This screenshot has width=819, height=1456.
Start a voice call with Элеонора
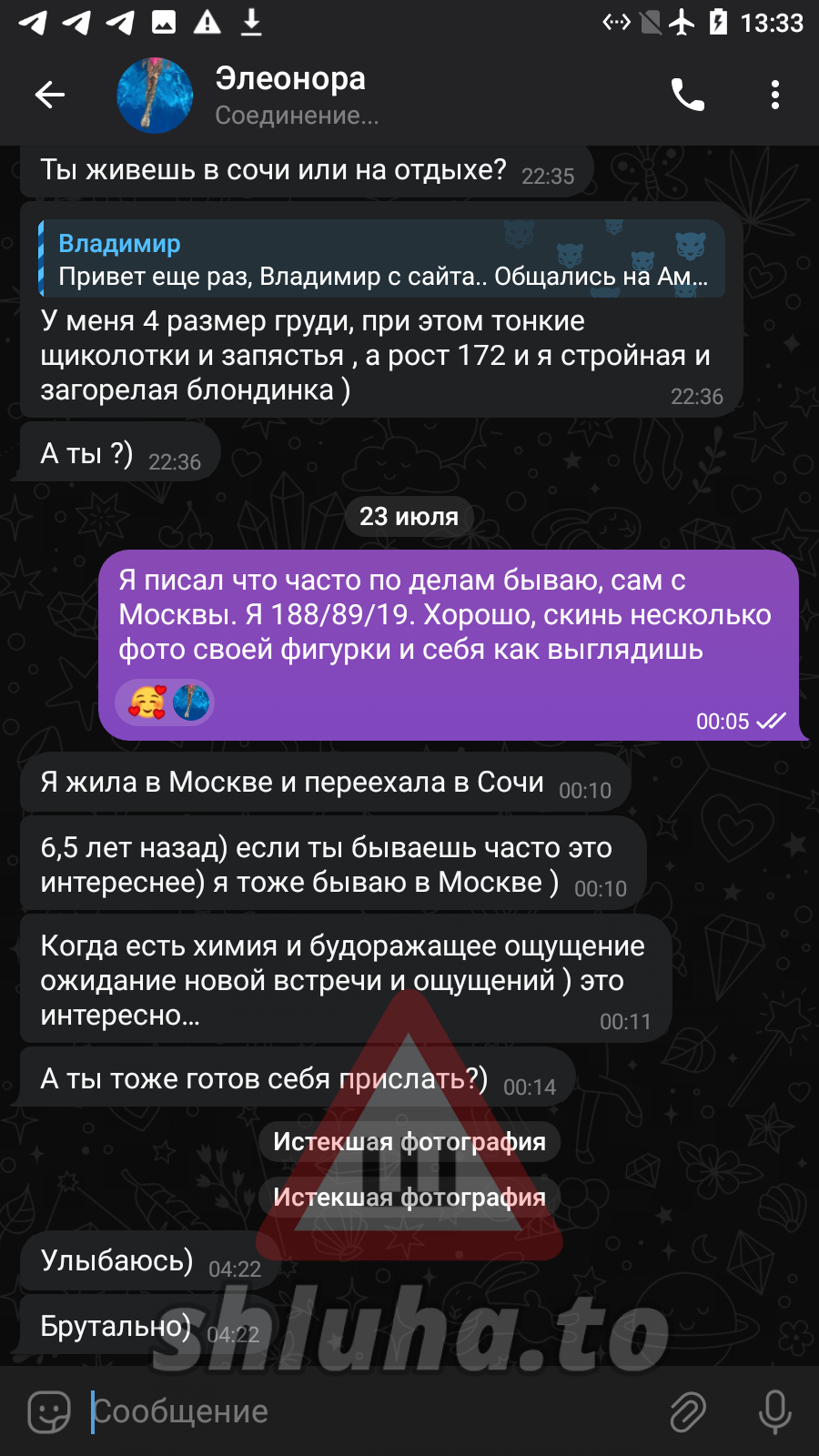pyautogui.click(x=687, y=95)
